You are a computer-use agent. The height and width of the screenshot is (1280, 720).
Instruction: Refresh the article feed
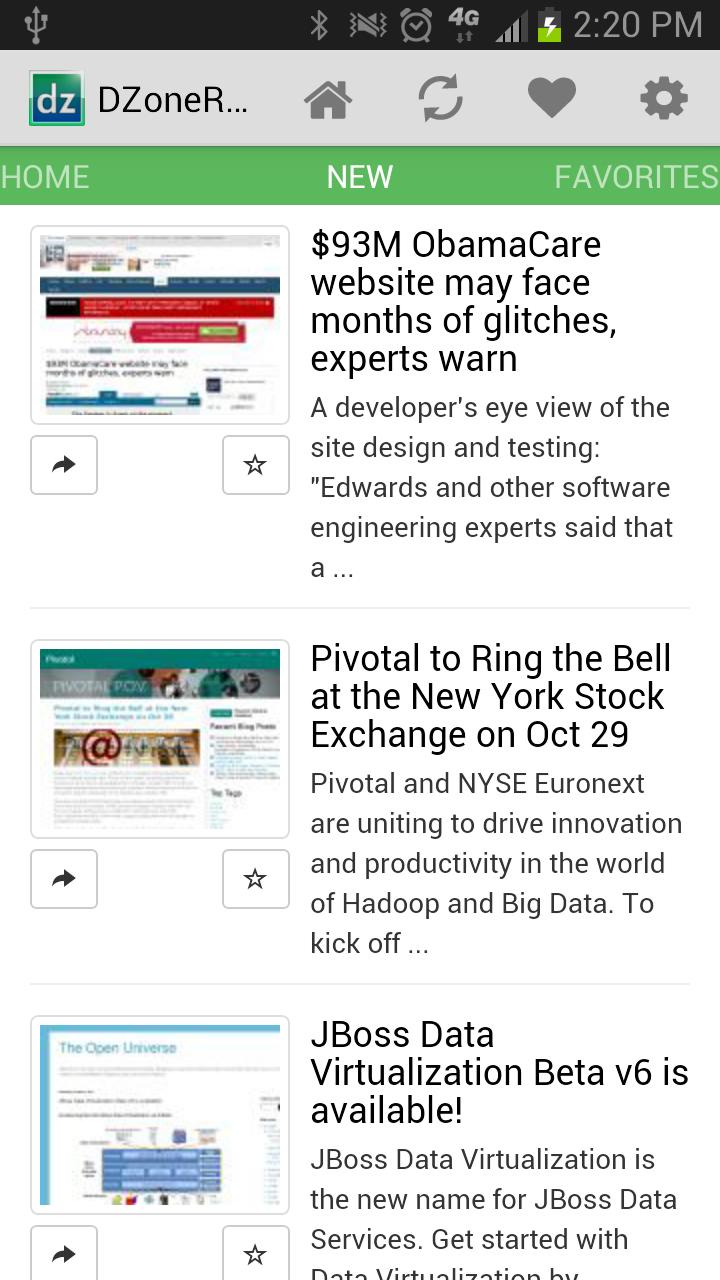tap(441, 97)
